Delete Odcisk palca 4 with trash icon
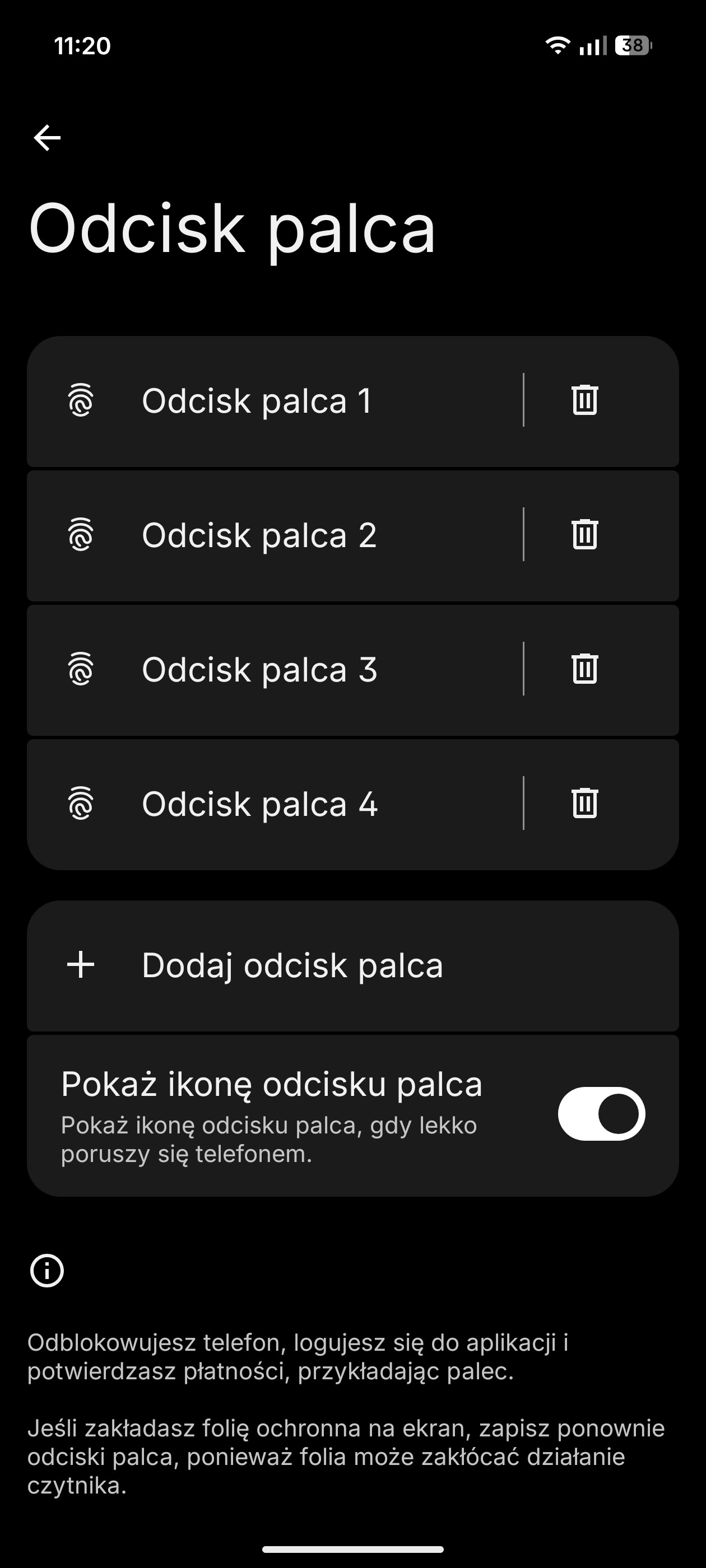The width and height of the screenshot is (706, 1568). click(x=584, y=803)
